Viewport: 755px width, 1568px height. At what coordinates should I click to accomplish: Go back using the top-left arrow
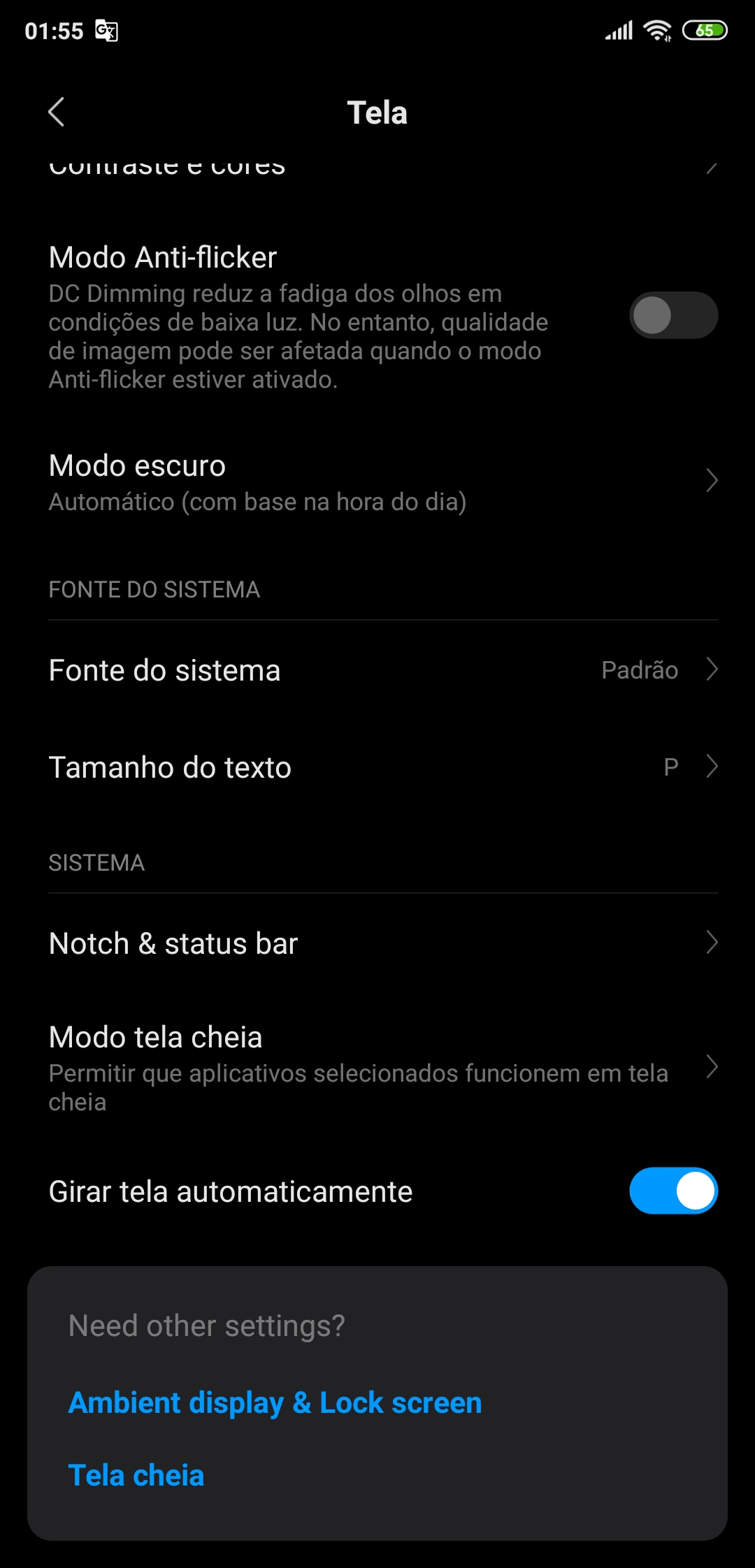57,112
